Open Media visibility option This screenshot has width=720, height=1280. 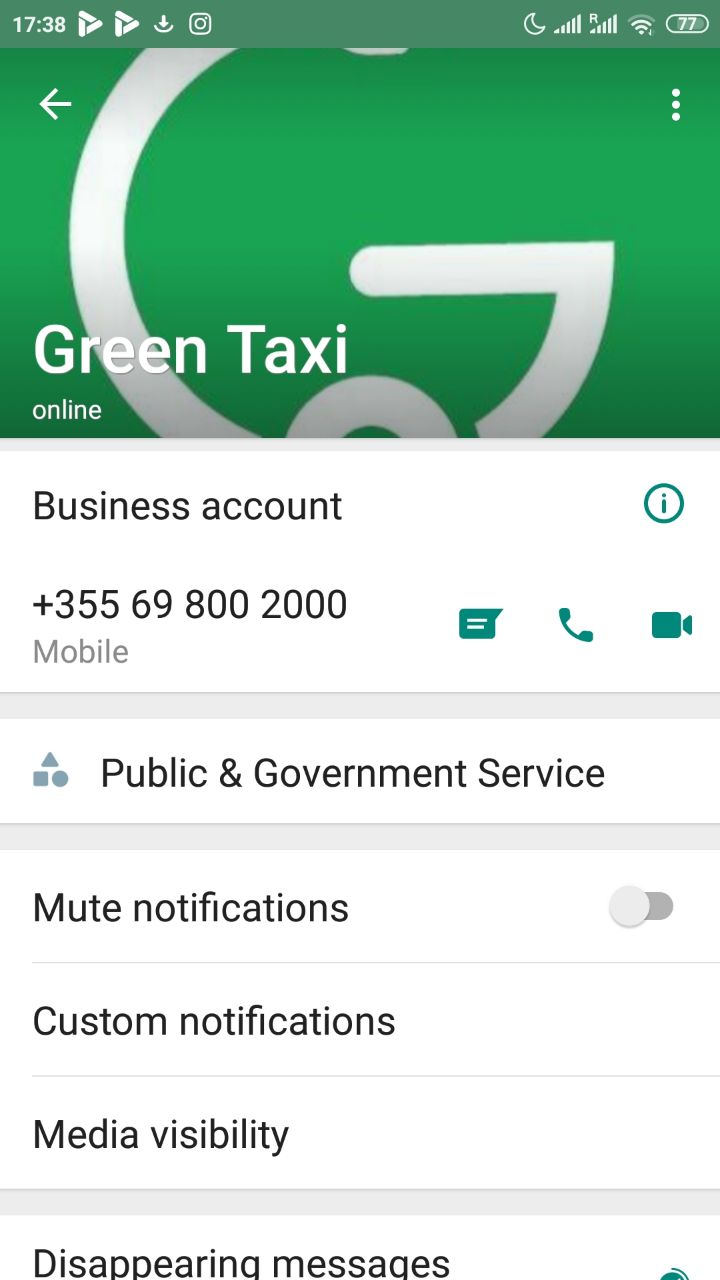161,1135
